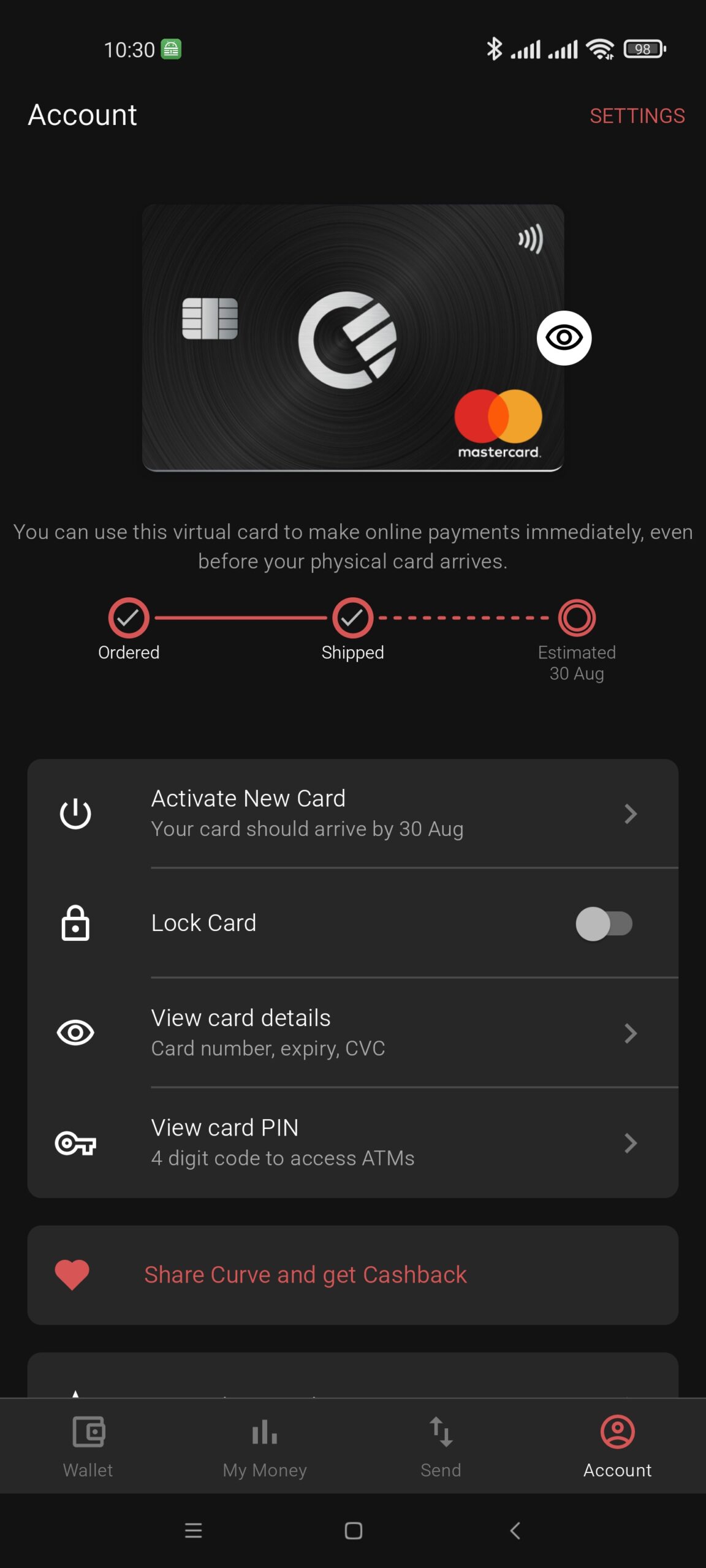Tap the Curve Mastercard image

coord(353,337)
